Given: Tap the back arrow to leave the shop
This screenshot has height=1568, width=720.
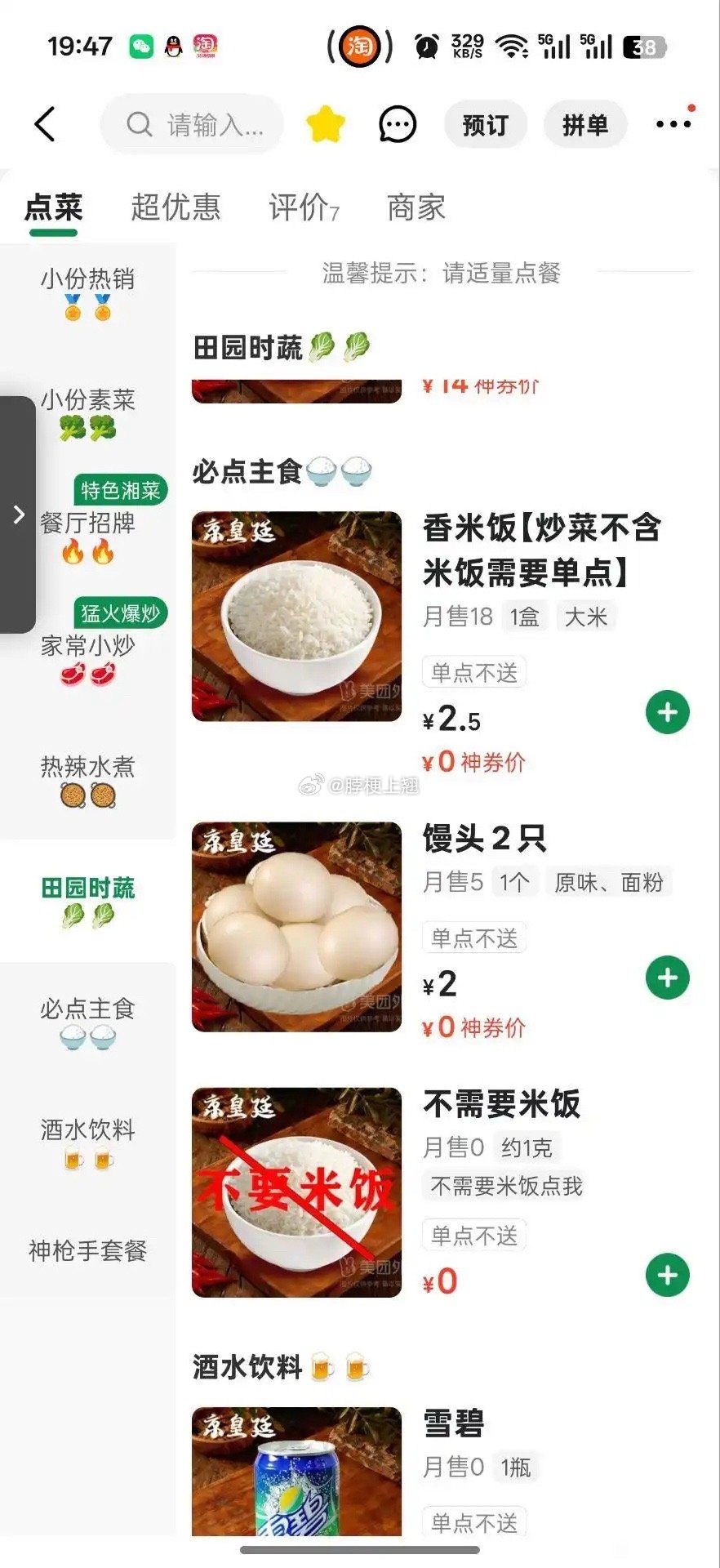Looking at the screenshot, I should (x=45, y=124).
